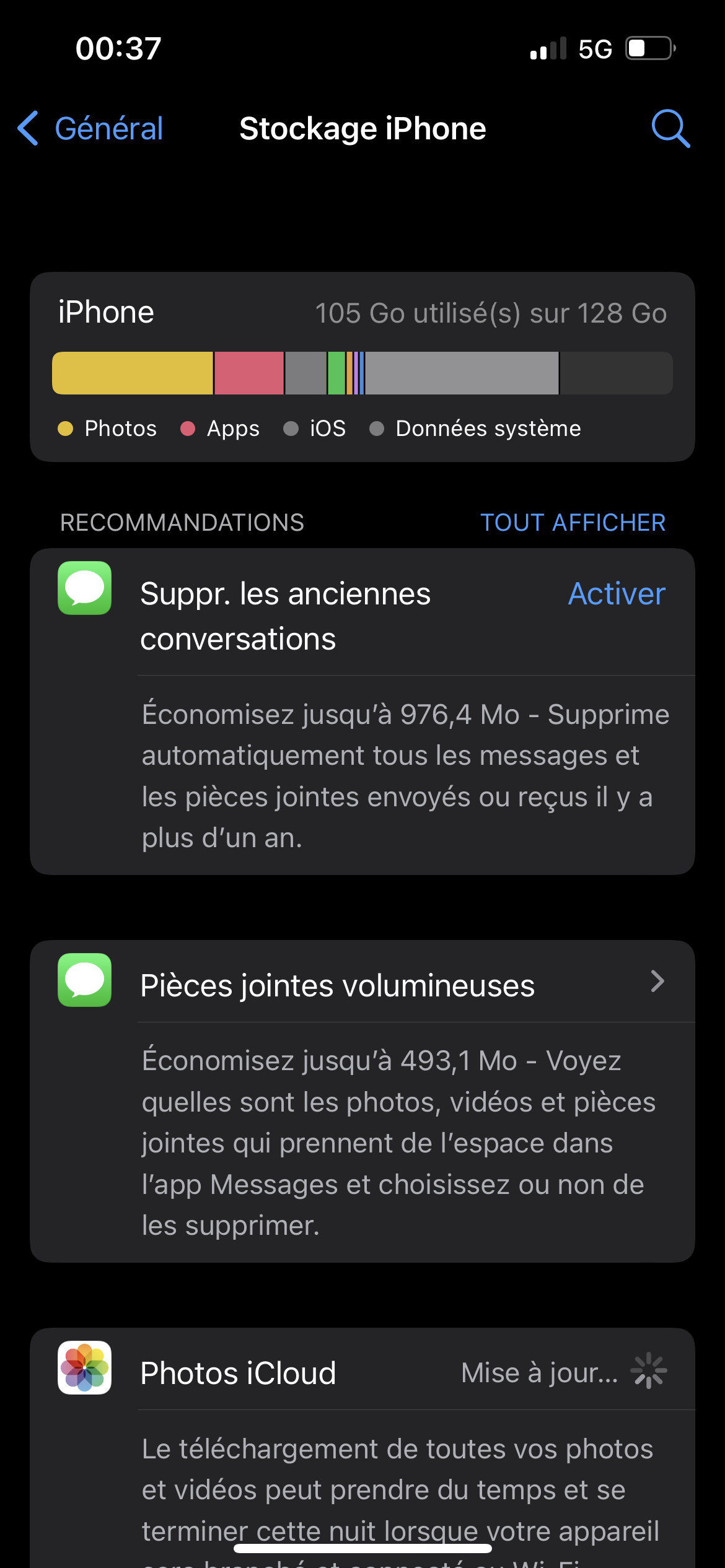Select the Stockage iPhone title
This screenshot has height=1568, width=725.
(362, 129)
